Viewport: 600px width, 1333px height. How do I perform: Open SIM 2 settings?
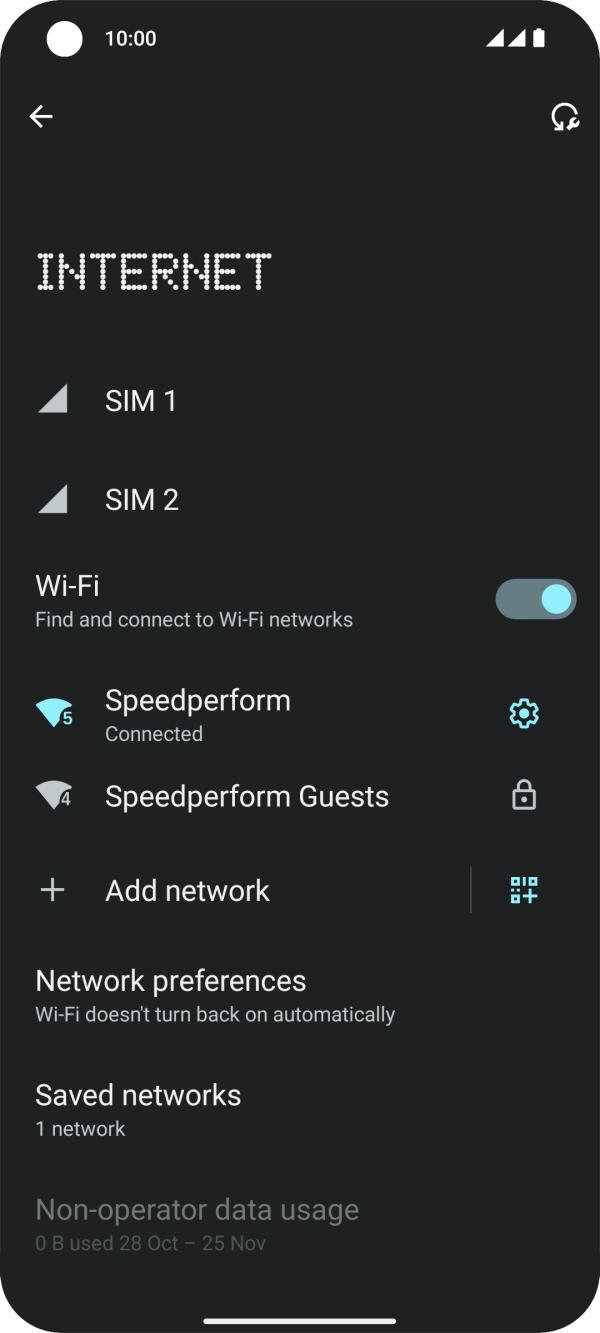[x=141, y=499]
